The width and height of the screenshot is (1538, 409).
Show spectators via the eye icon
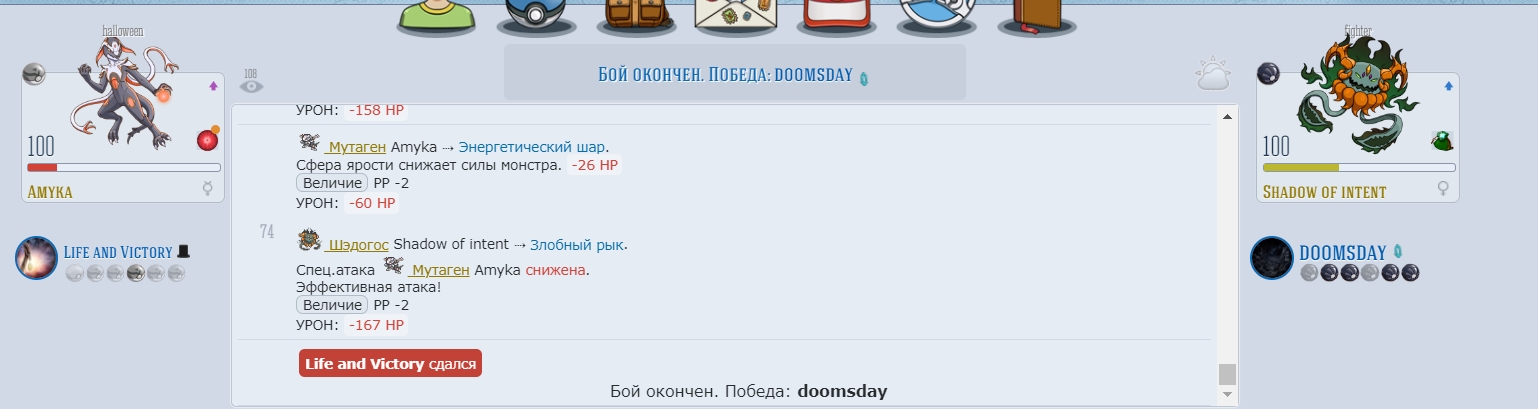[251, 86]
